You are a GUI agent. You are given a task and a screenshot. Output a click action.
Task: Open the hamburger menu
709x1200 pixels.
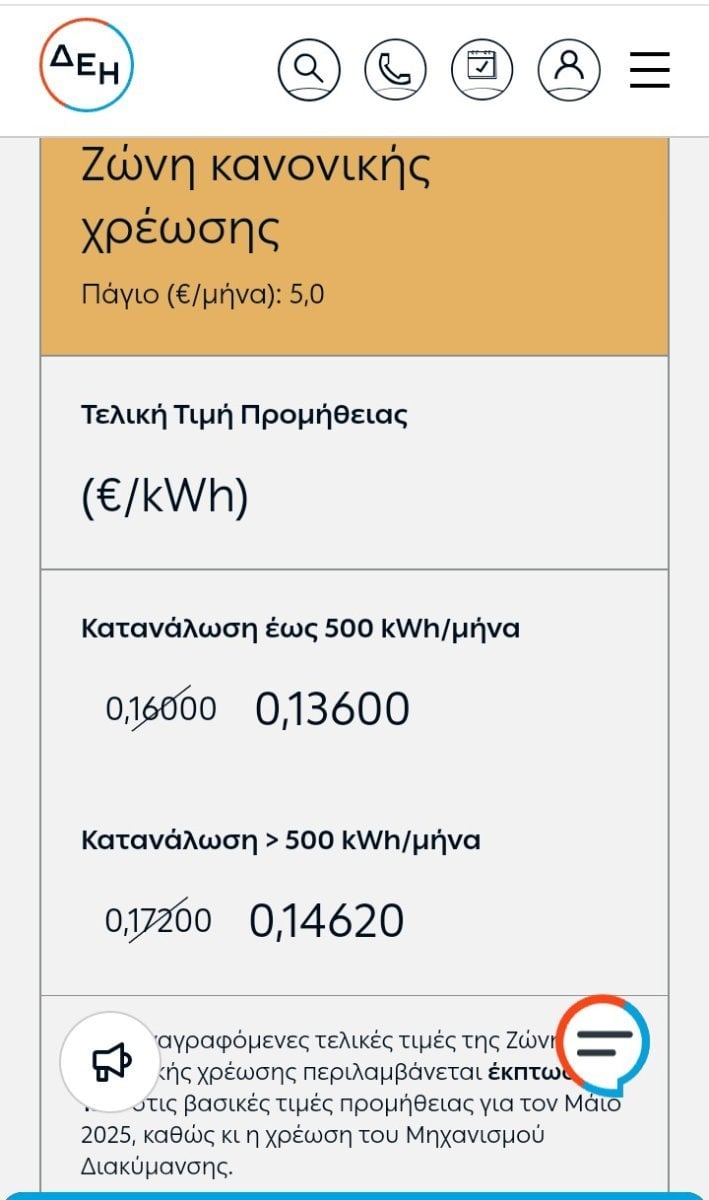coord(649,69)
